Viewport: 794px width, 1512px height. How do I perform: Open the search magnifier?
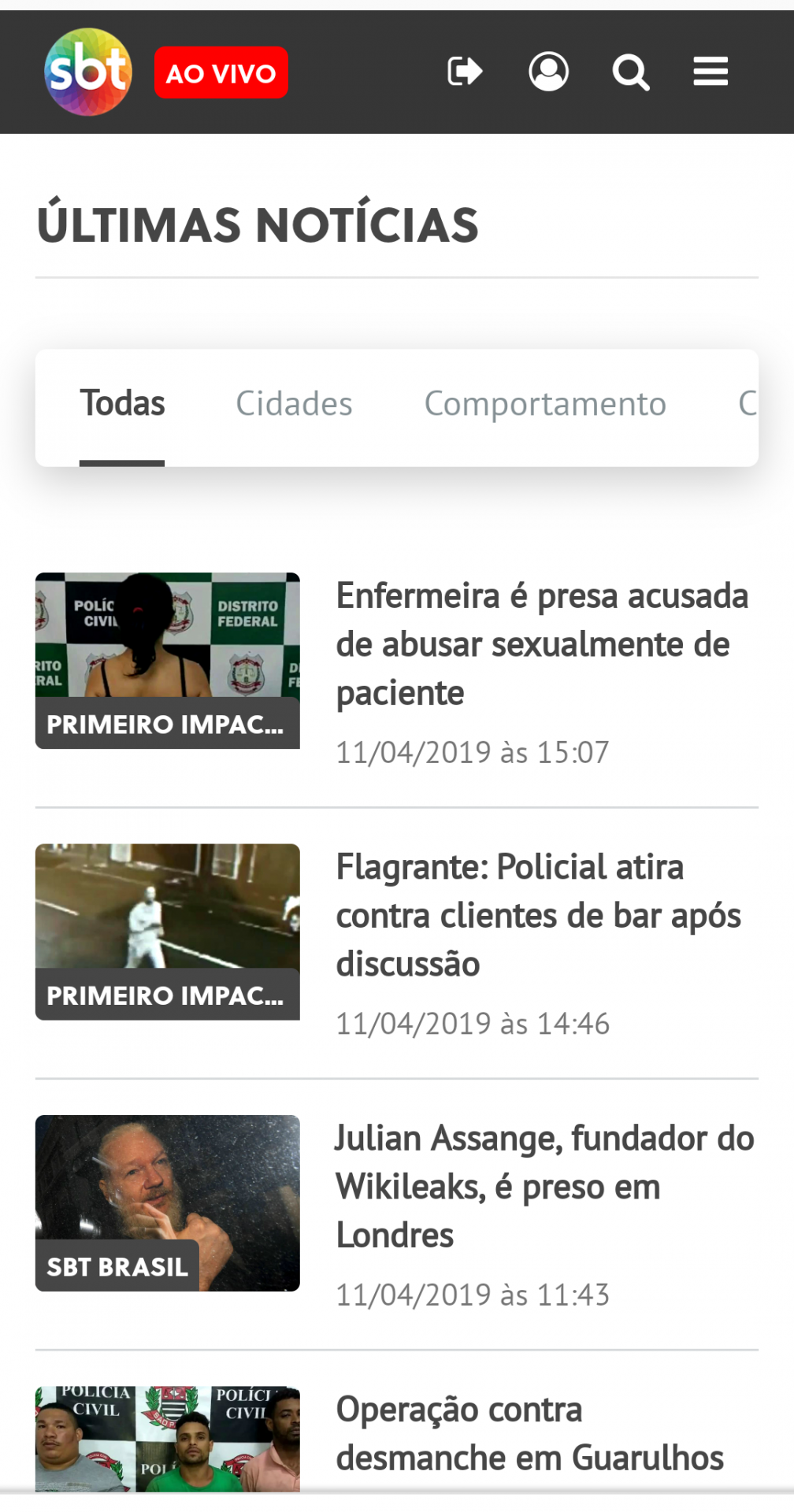click(631, 72)
